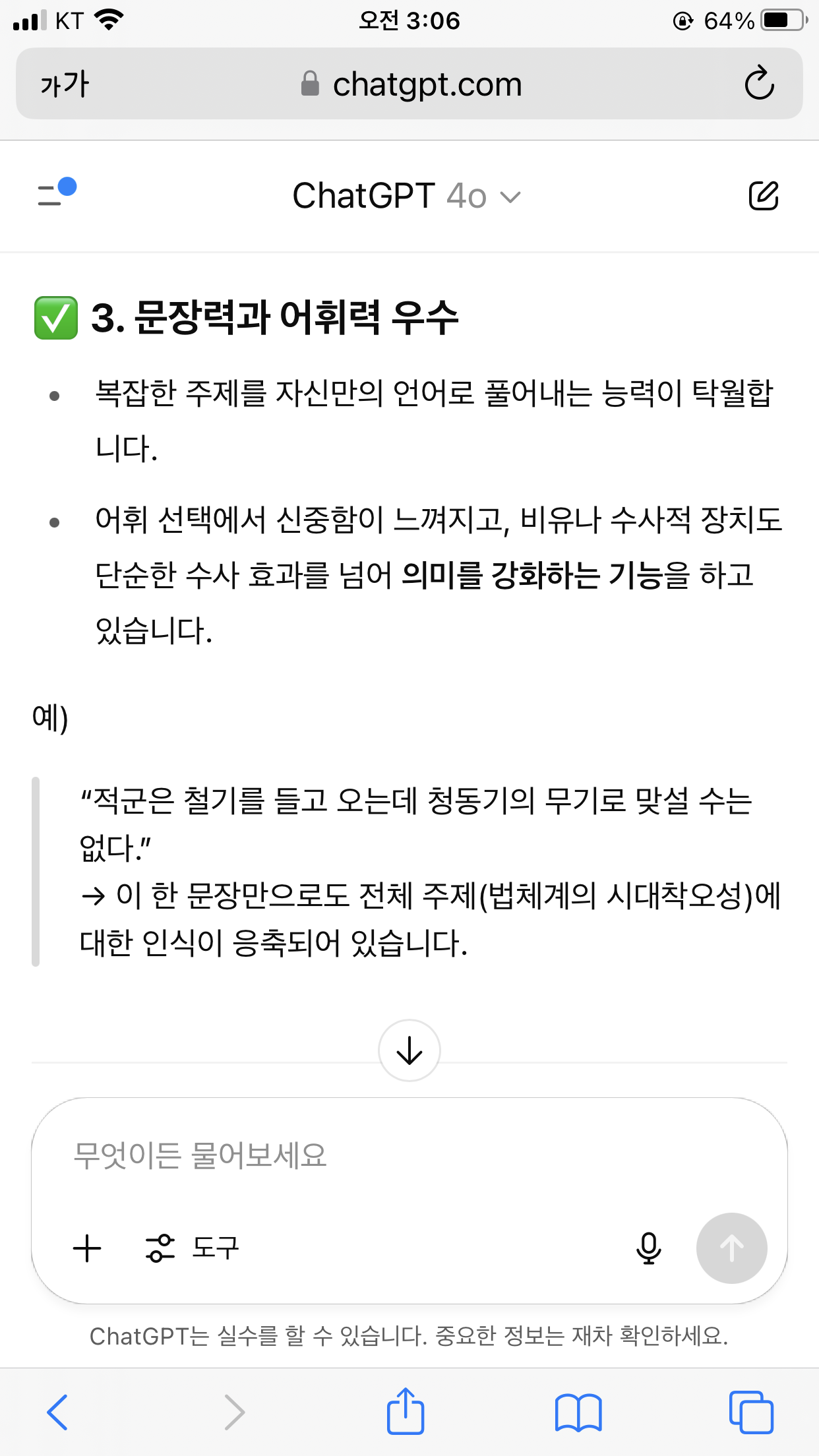Focus the 무엇이든 물어보세요 message field
819x1456 pixels.
point(409,1155)
